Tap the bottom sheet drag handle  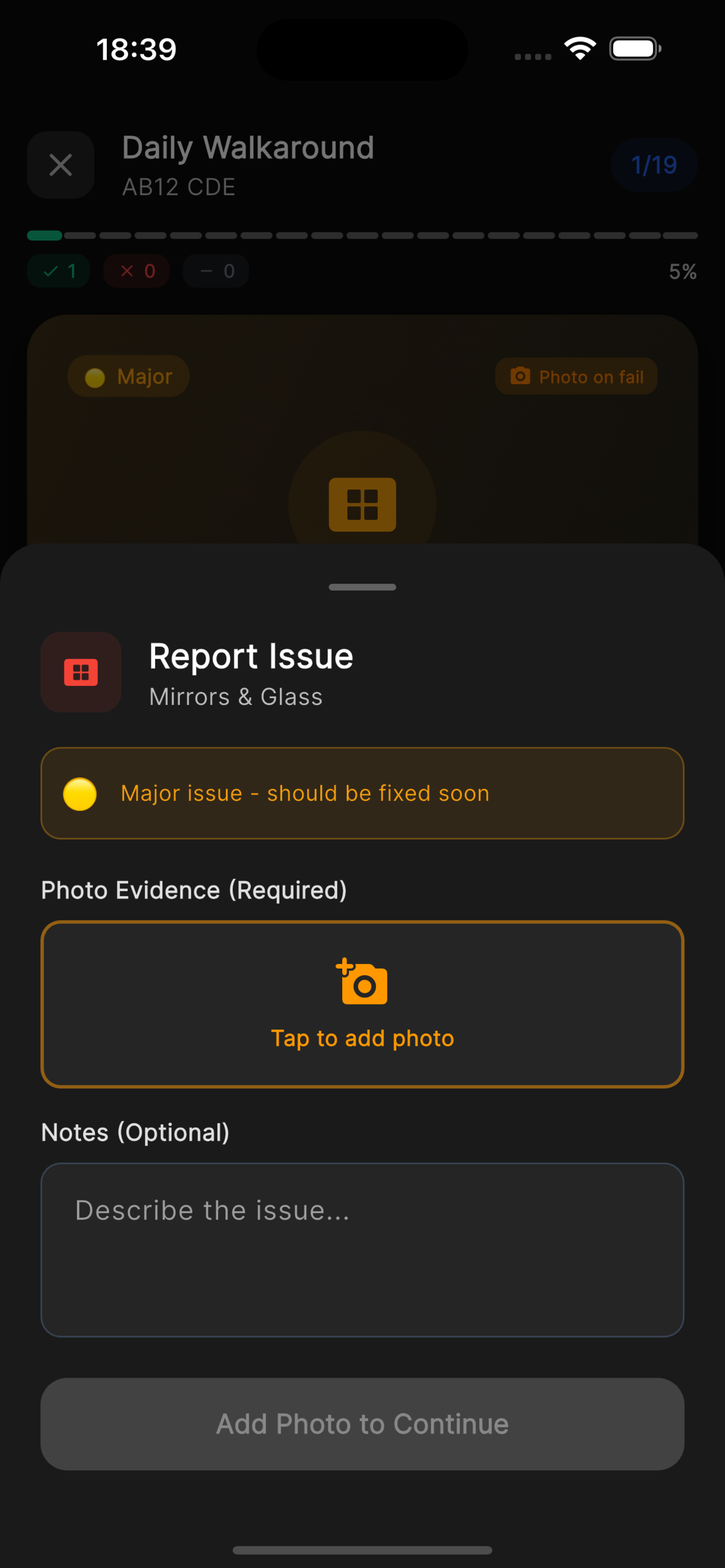coord(362,588)
